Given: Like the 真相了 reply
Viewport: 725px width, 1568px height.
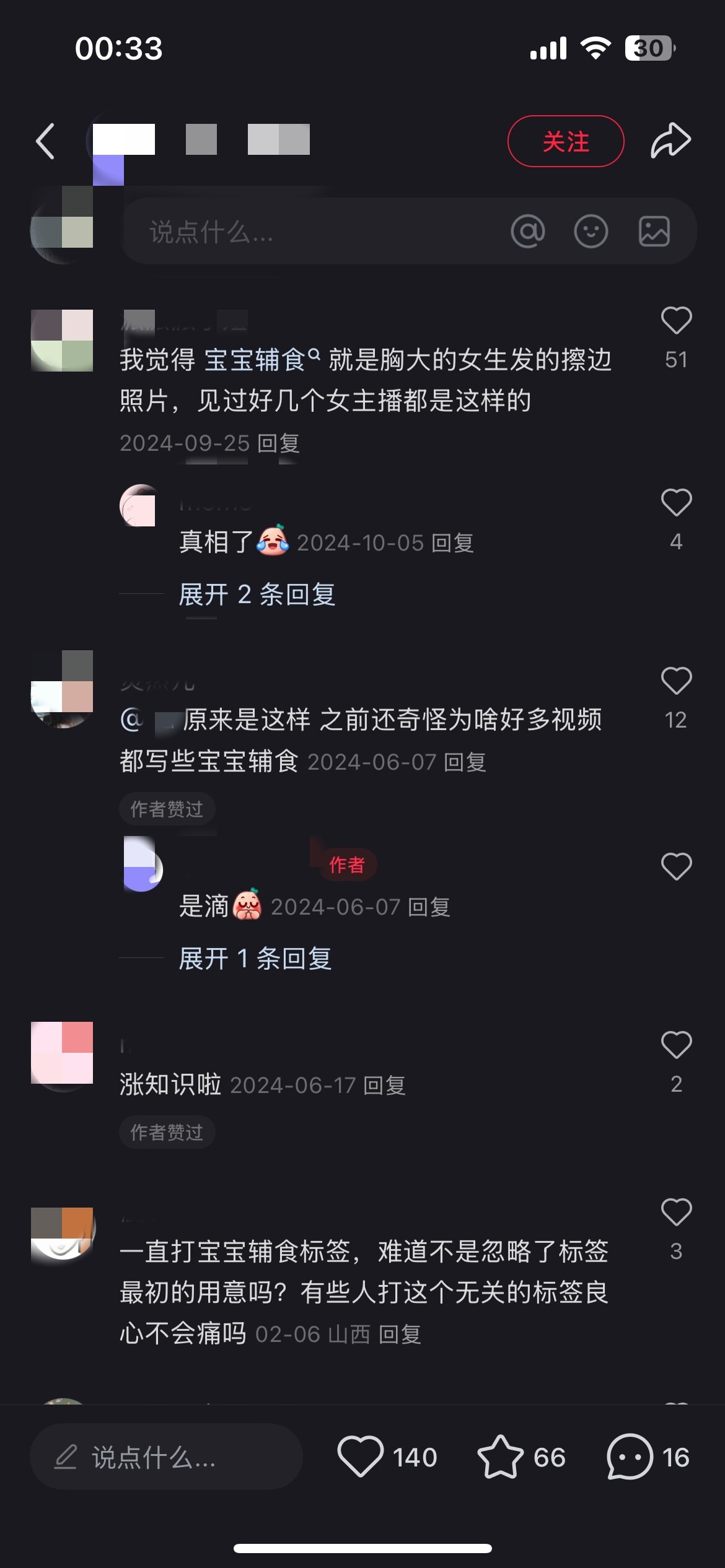Looking at the screenshot, I should (676, 502).
